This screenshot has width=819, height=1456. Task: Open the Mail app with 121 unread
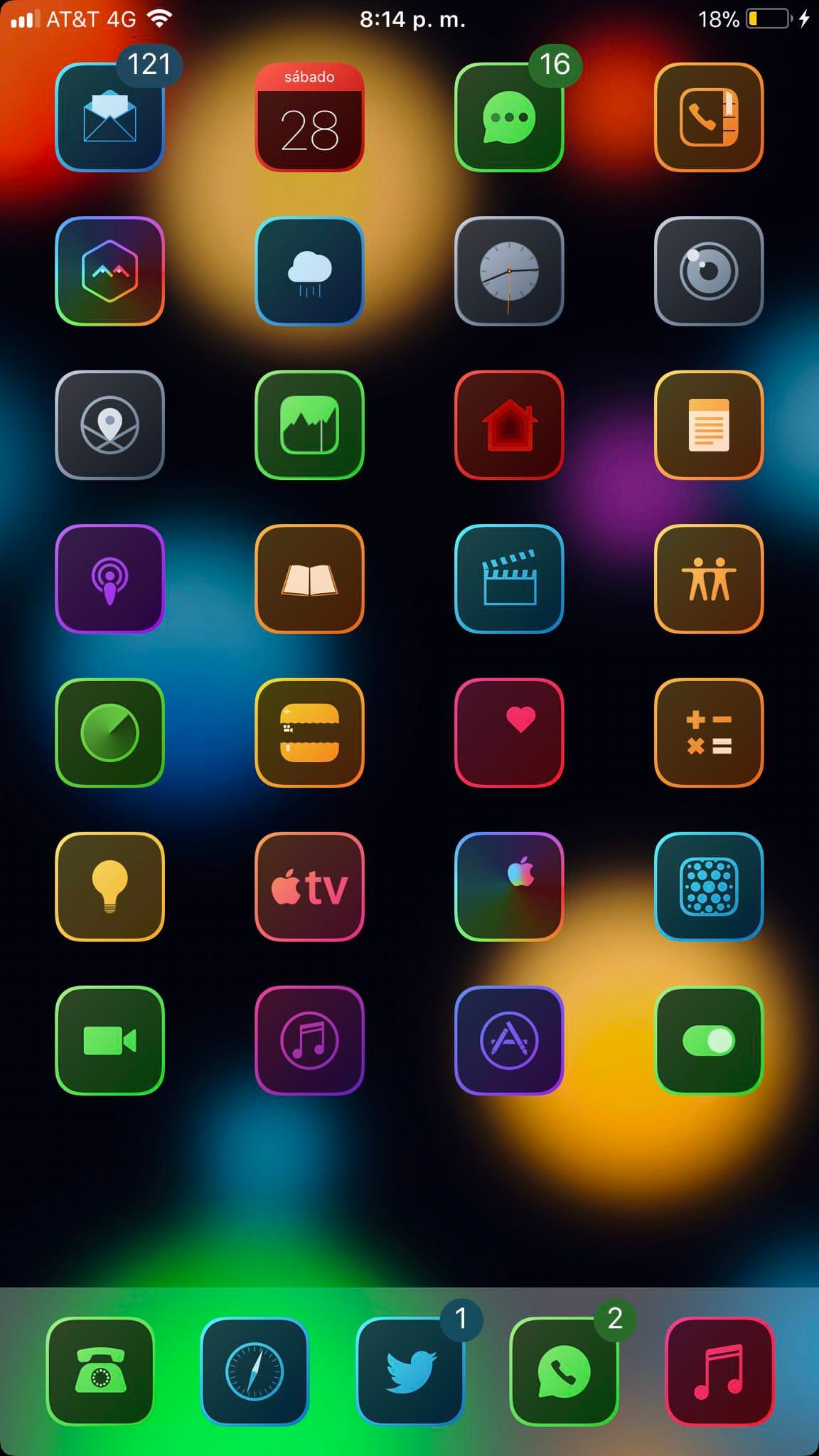tap(109, 117)
